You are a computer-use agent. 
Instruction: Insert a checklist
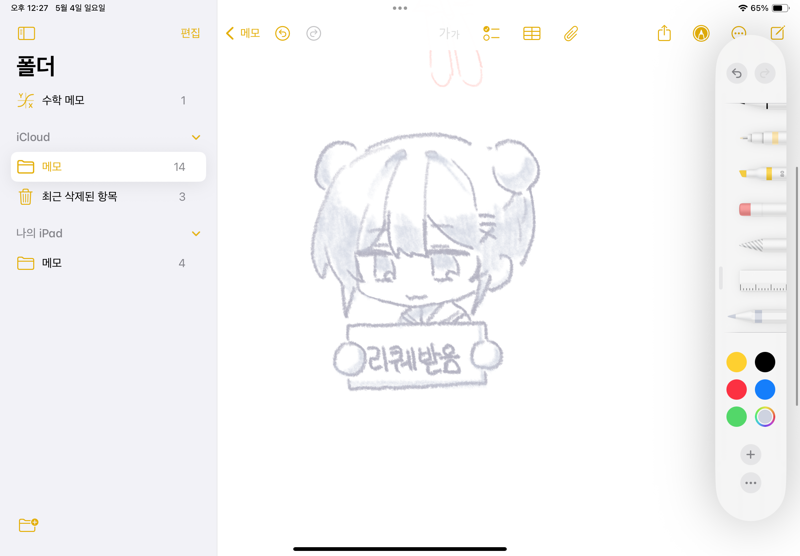tap(491, 33)
